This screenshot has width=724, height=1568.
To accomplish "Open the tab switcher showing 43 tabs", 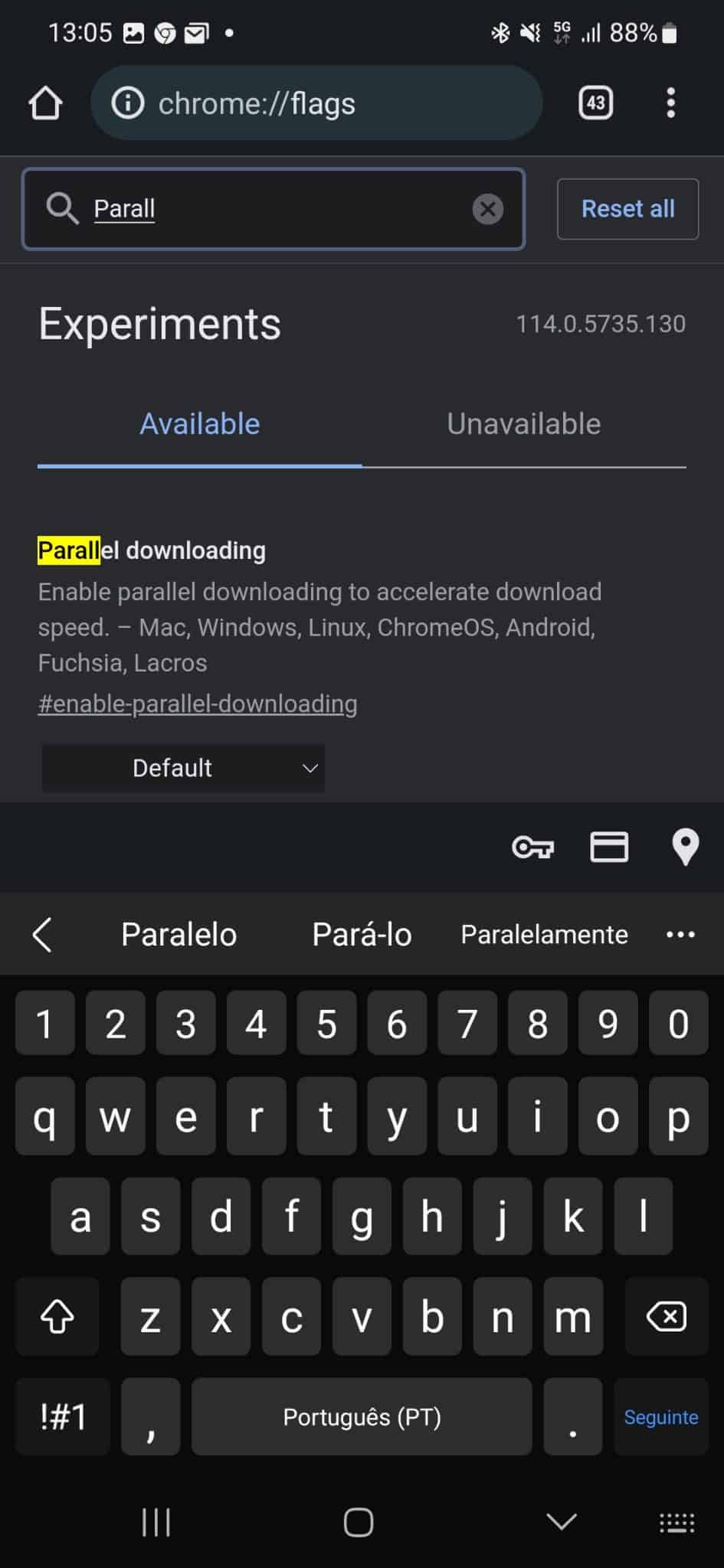I will click(x=595, y=103).
